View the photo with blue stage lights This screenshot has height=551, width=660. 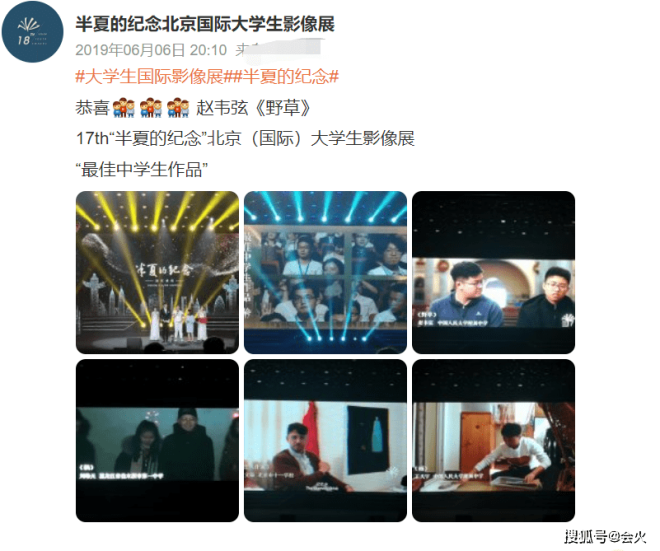325,272
